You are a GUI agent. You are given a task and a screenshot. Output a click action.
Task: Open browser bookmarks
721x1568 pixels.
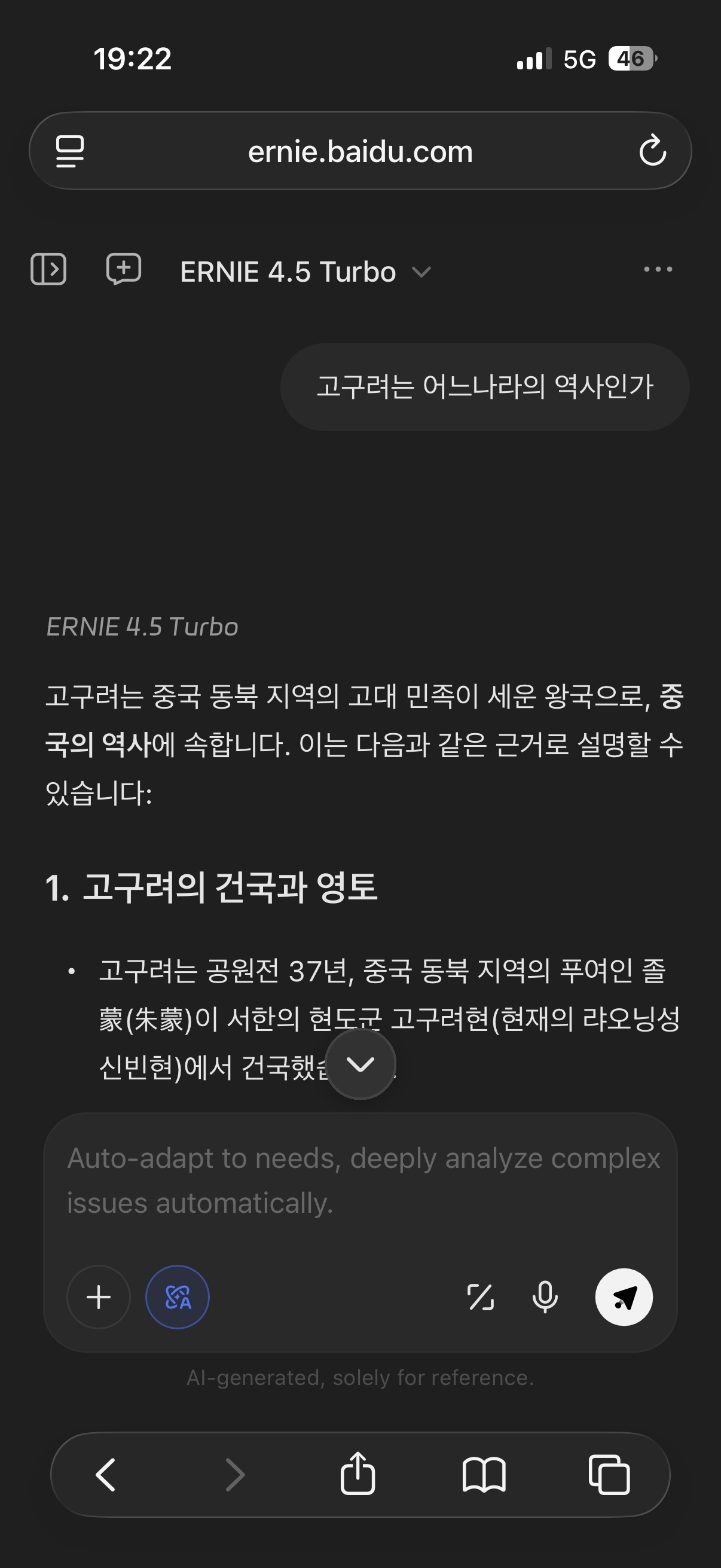484,1475
